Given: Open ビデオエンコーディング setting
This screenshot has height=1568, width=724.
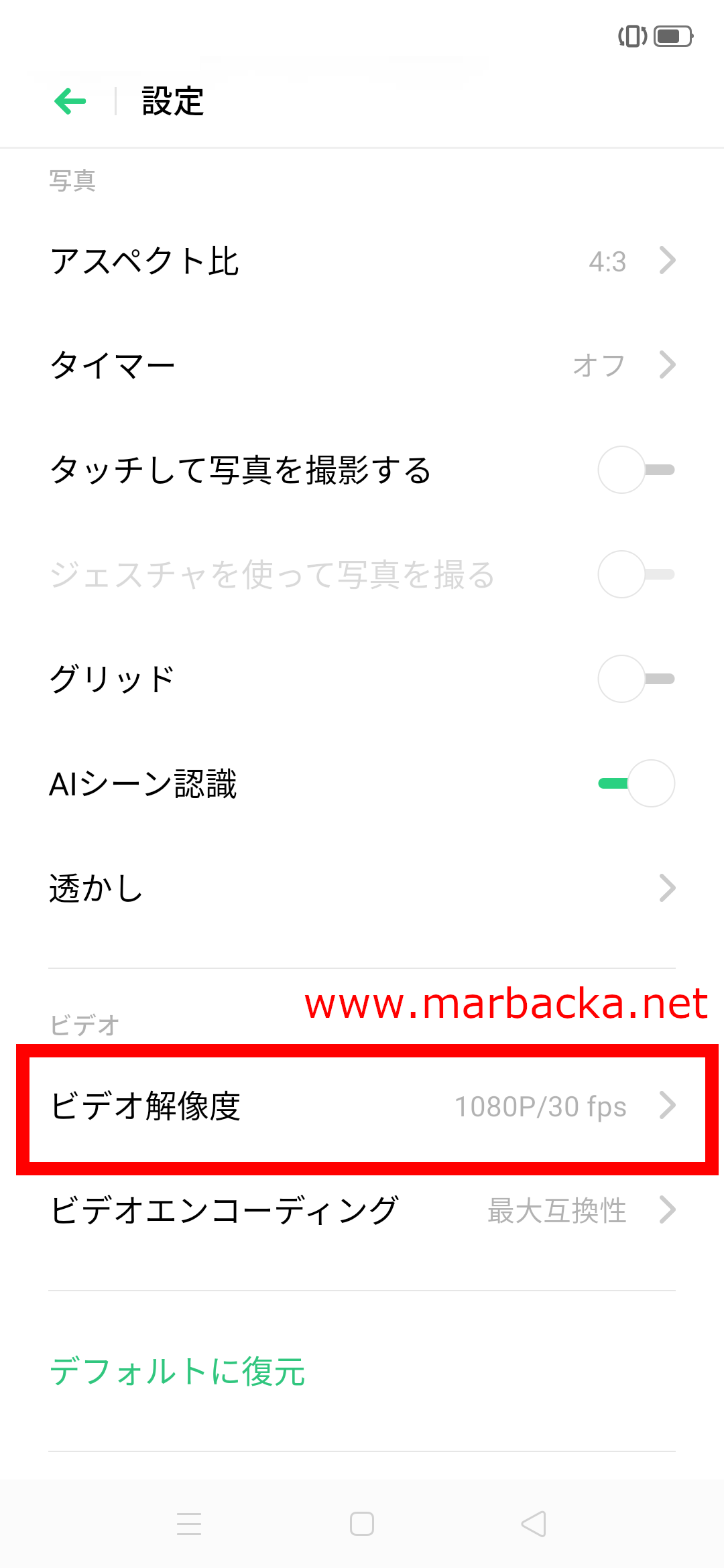Looking at the screenshot, I should pyautogui.click(x=362, y=1211).
